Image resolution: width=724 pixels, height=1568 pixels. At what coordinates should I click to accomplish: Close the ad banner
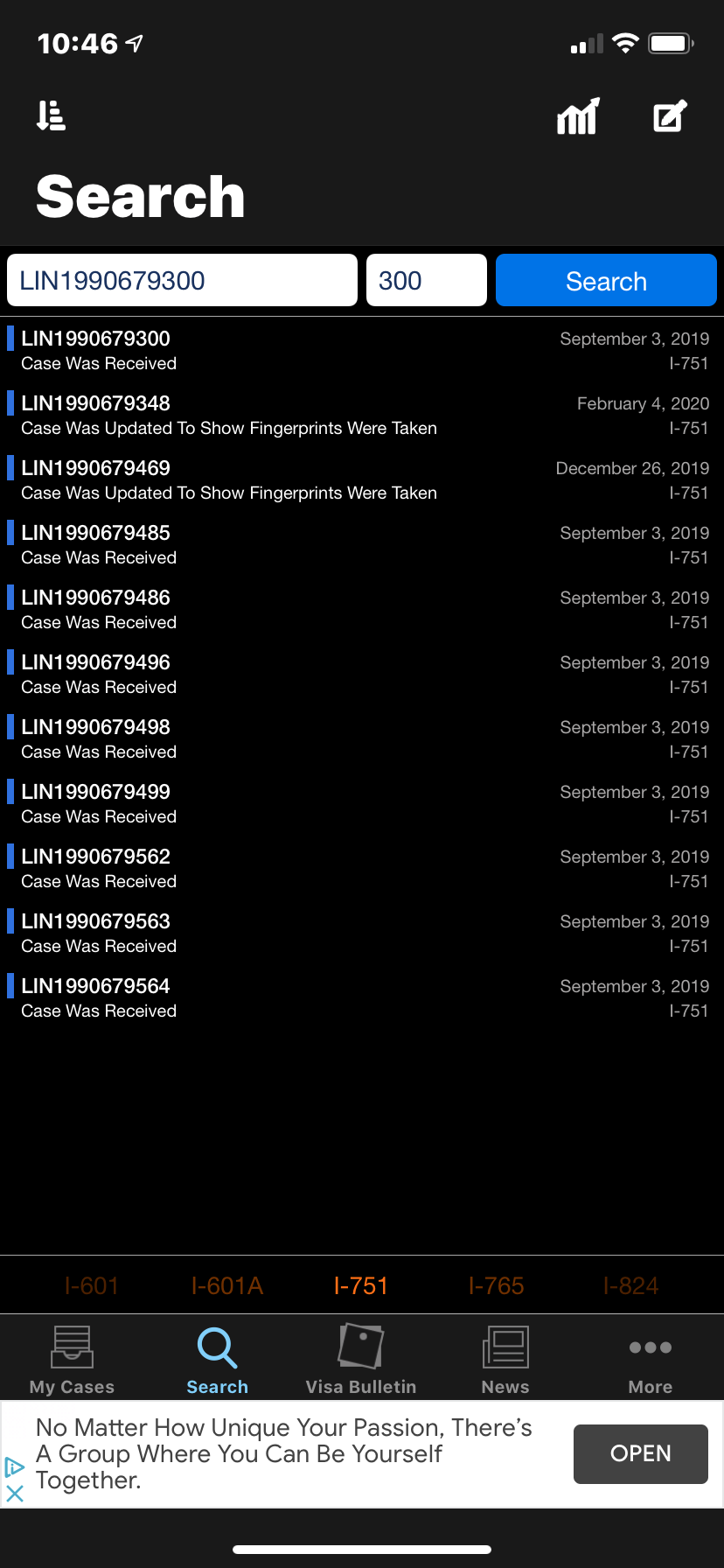(x=14, y=1494)
